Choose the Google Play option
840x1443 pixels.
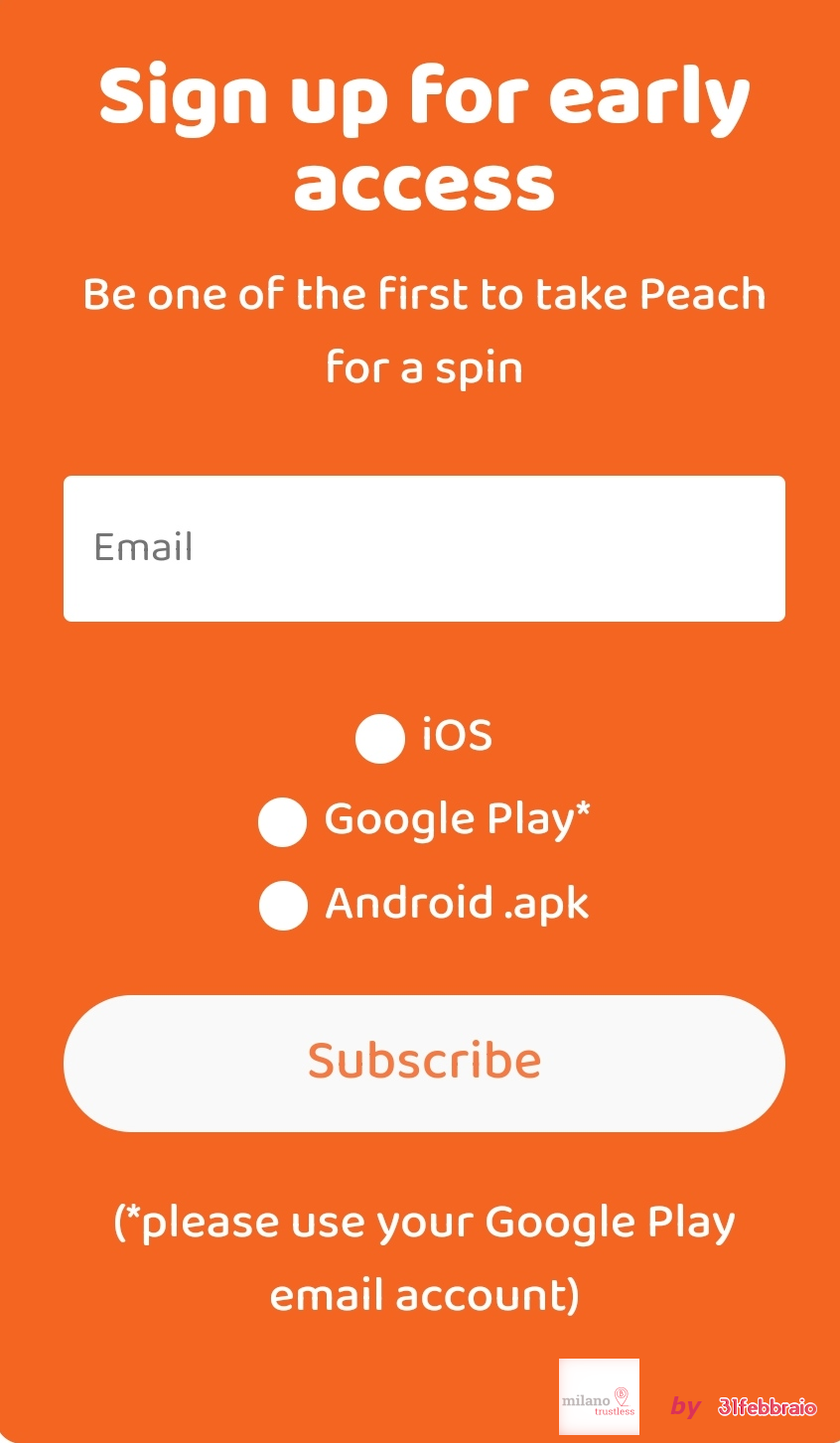click(x=282, y=822)
